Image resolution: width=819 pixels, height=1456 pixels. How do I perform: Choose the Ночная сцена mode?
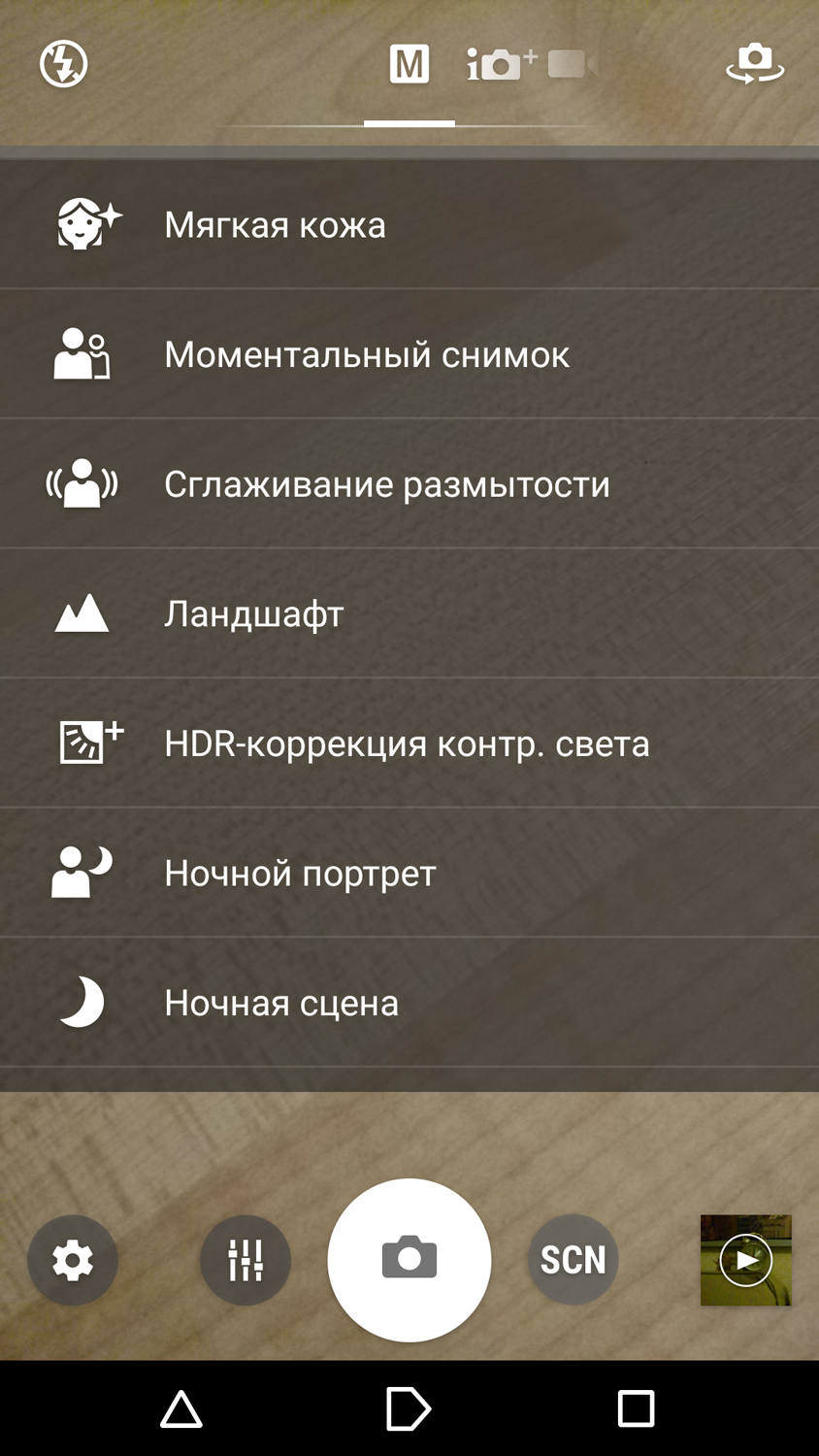coord(409,1003)
